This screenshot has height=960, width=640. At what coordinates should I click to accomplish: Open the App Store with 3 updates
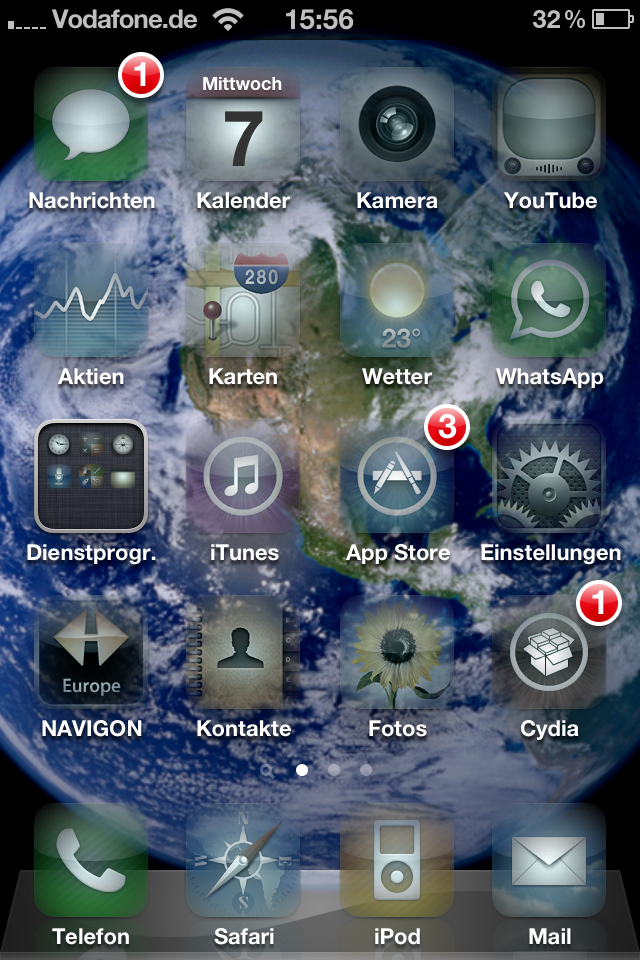tap(397, 477)
